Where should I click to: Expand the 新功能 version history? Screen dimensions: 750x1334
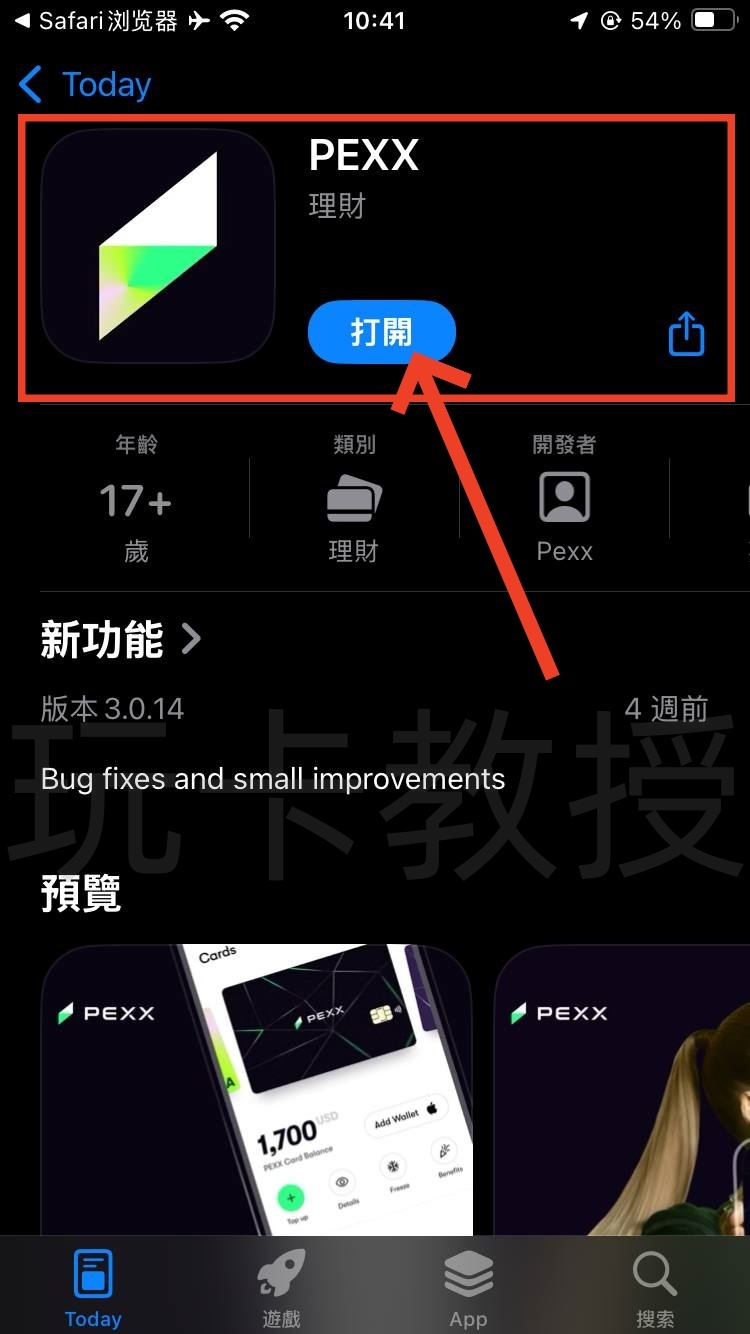120,640
